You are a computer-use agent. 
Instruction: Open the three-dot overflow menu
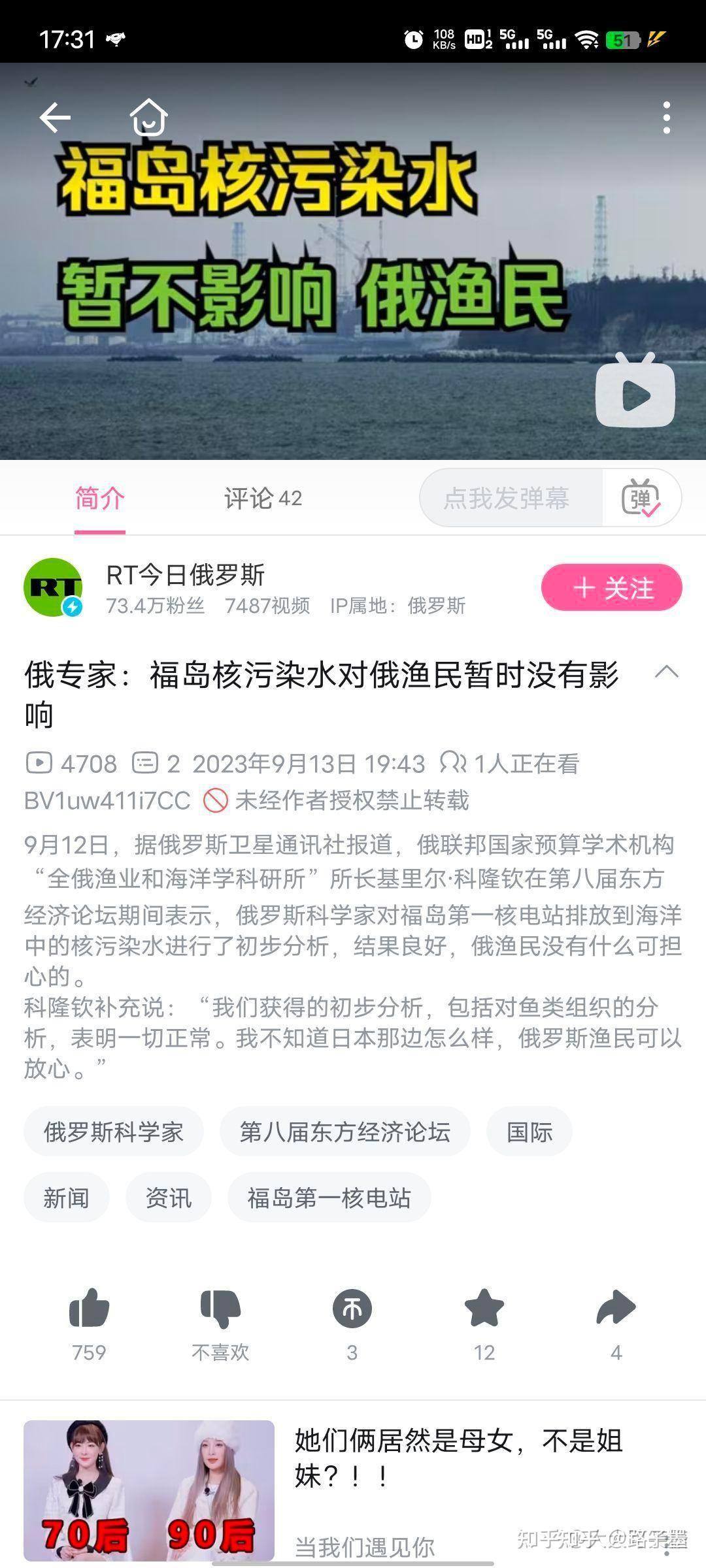[x=666, y=118]
